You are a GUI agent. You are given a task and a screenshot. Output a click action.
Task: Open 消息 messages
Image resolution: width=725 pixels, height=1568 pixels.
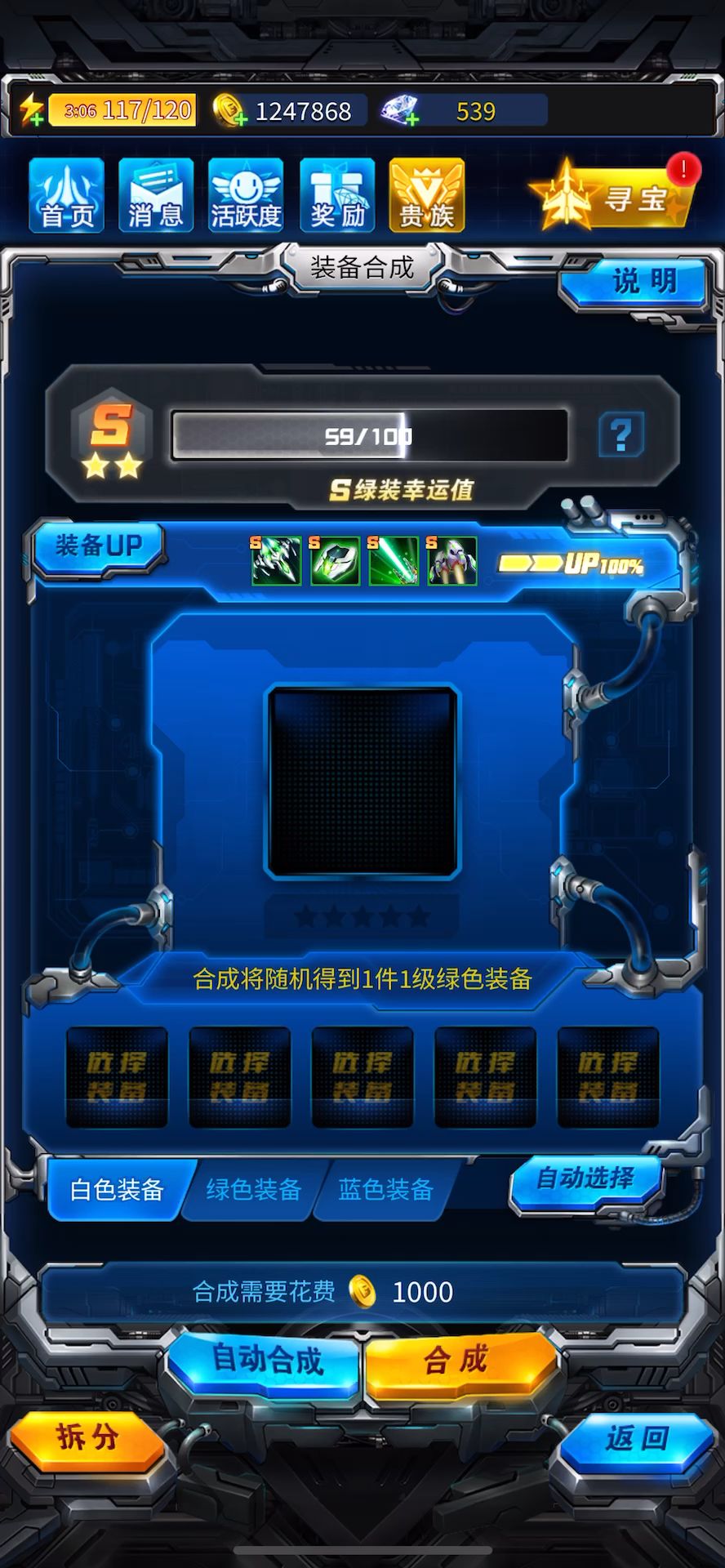(156, 195)
